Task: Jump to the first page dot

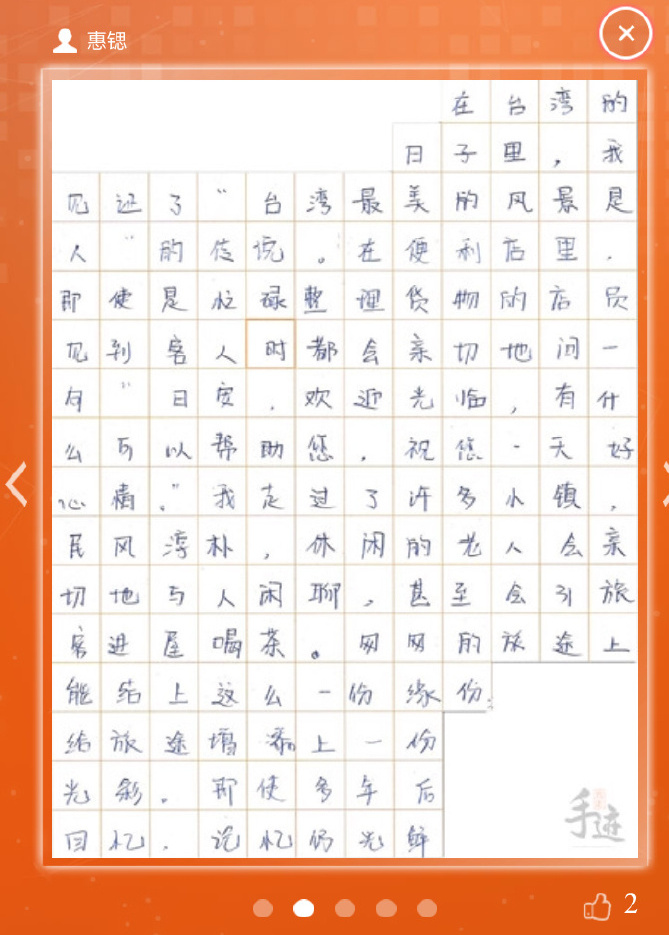Action: 263,908
